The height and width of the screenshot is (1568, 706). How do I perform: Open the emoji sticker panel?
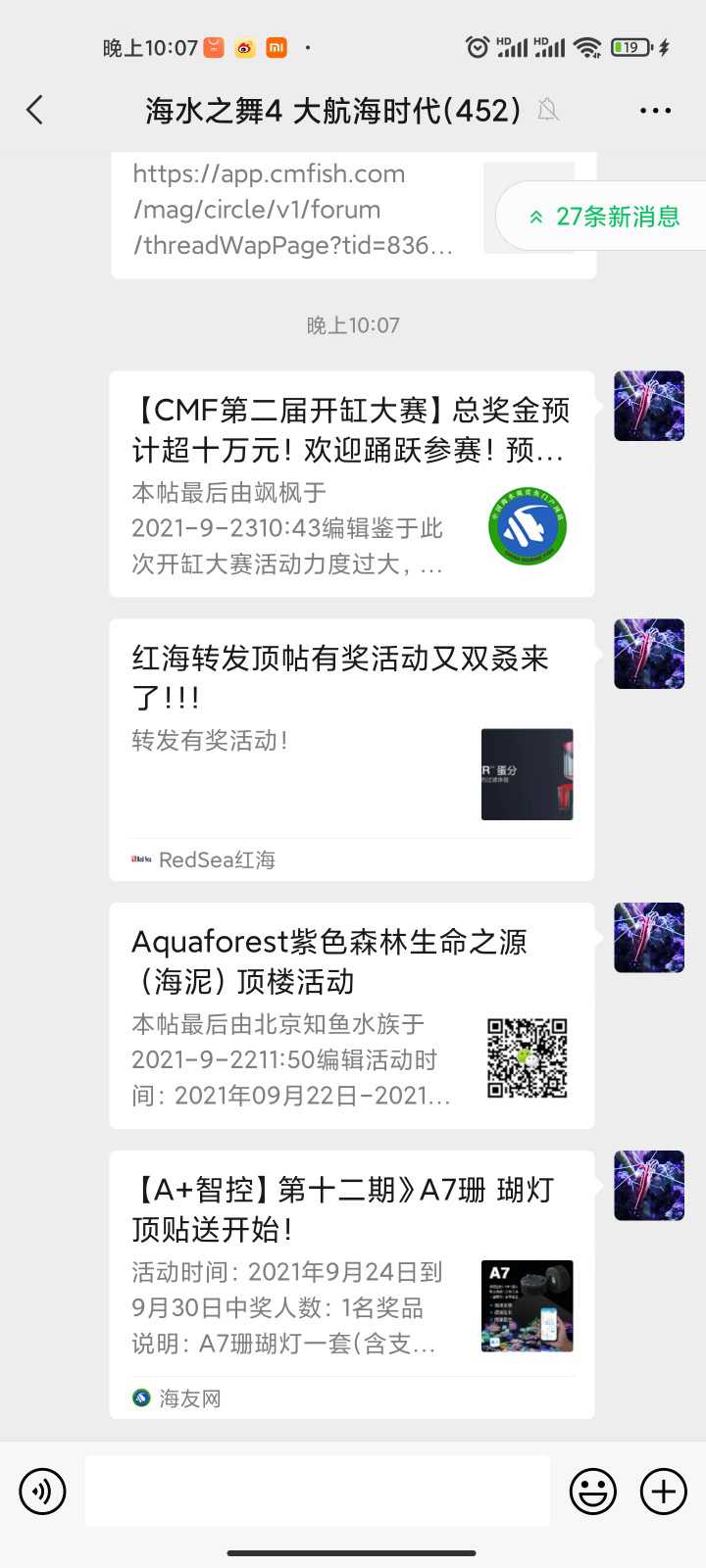pos(593,1492)
